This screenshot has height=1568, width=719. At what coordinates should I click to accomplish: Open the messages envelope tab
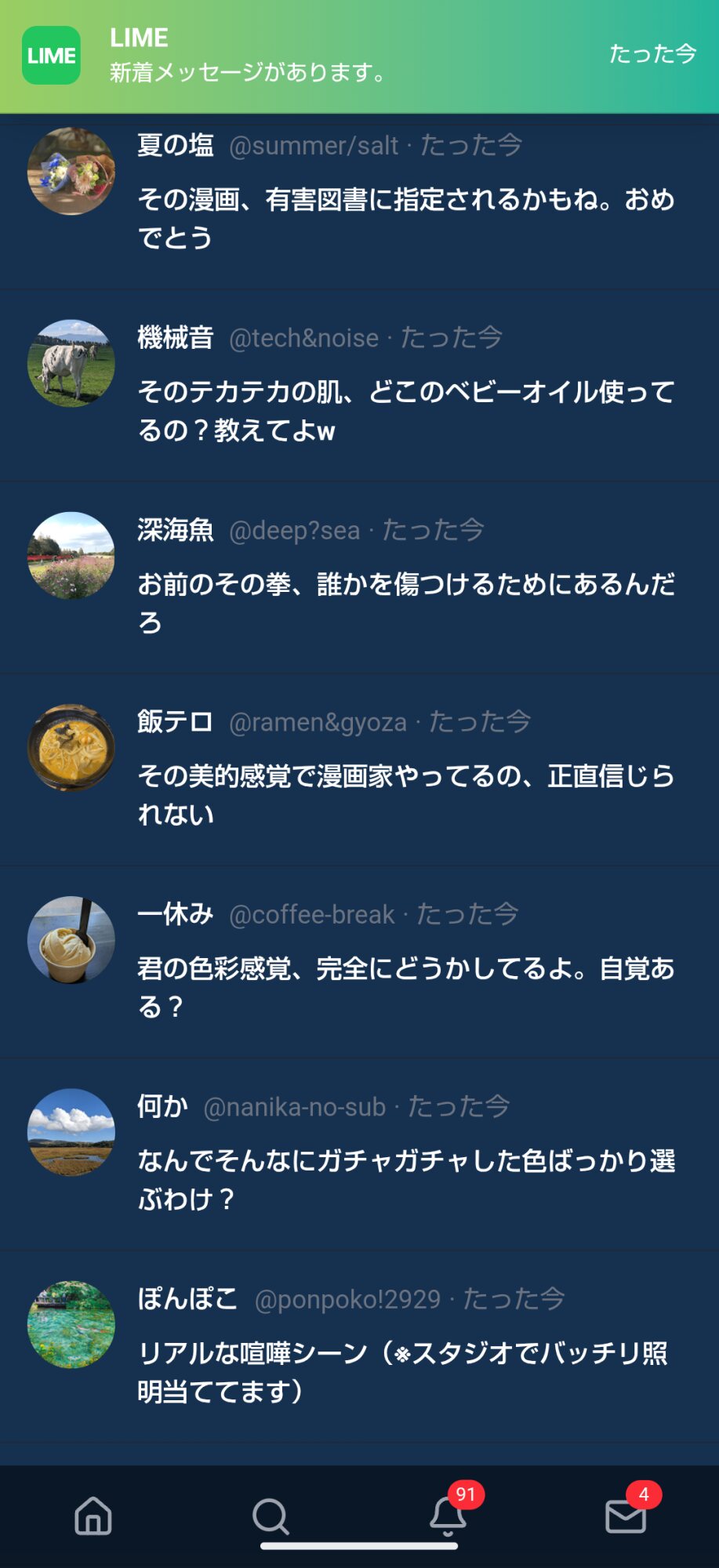tap(626, 1515)
